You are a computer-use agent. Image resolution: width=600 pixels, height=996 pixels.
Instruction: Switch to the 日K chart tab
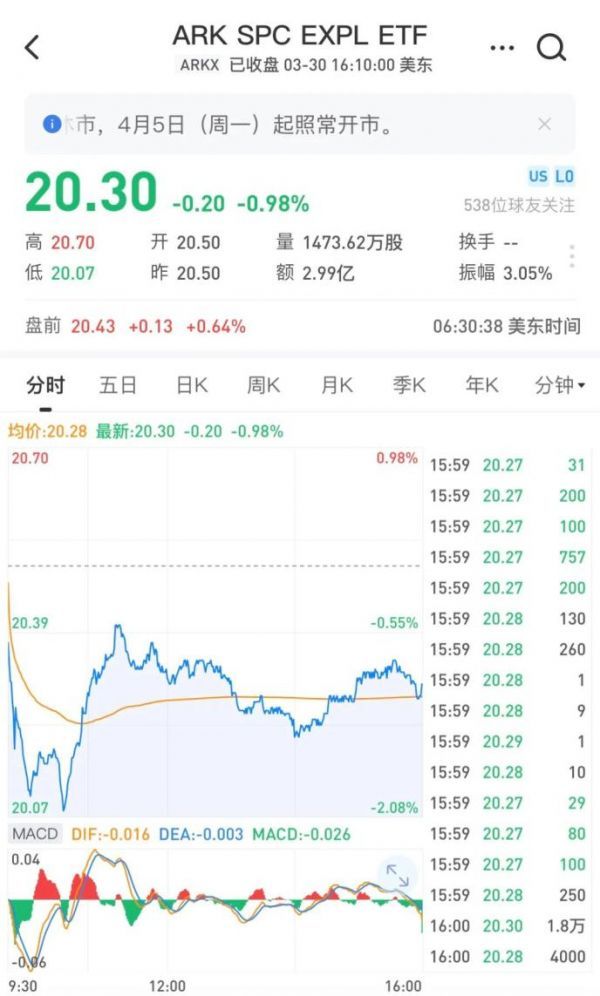pos(192,385)
